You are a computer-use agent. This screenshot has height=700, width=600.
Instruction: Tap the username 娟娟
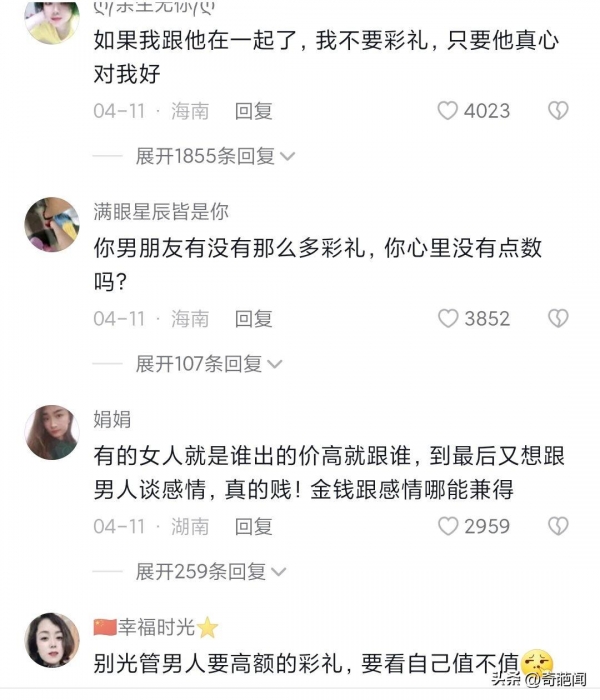click(x=112, y=419)
